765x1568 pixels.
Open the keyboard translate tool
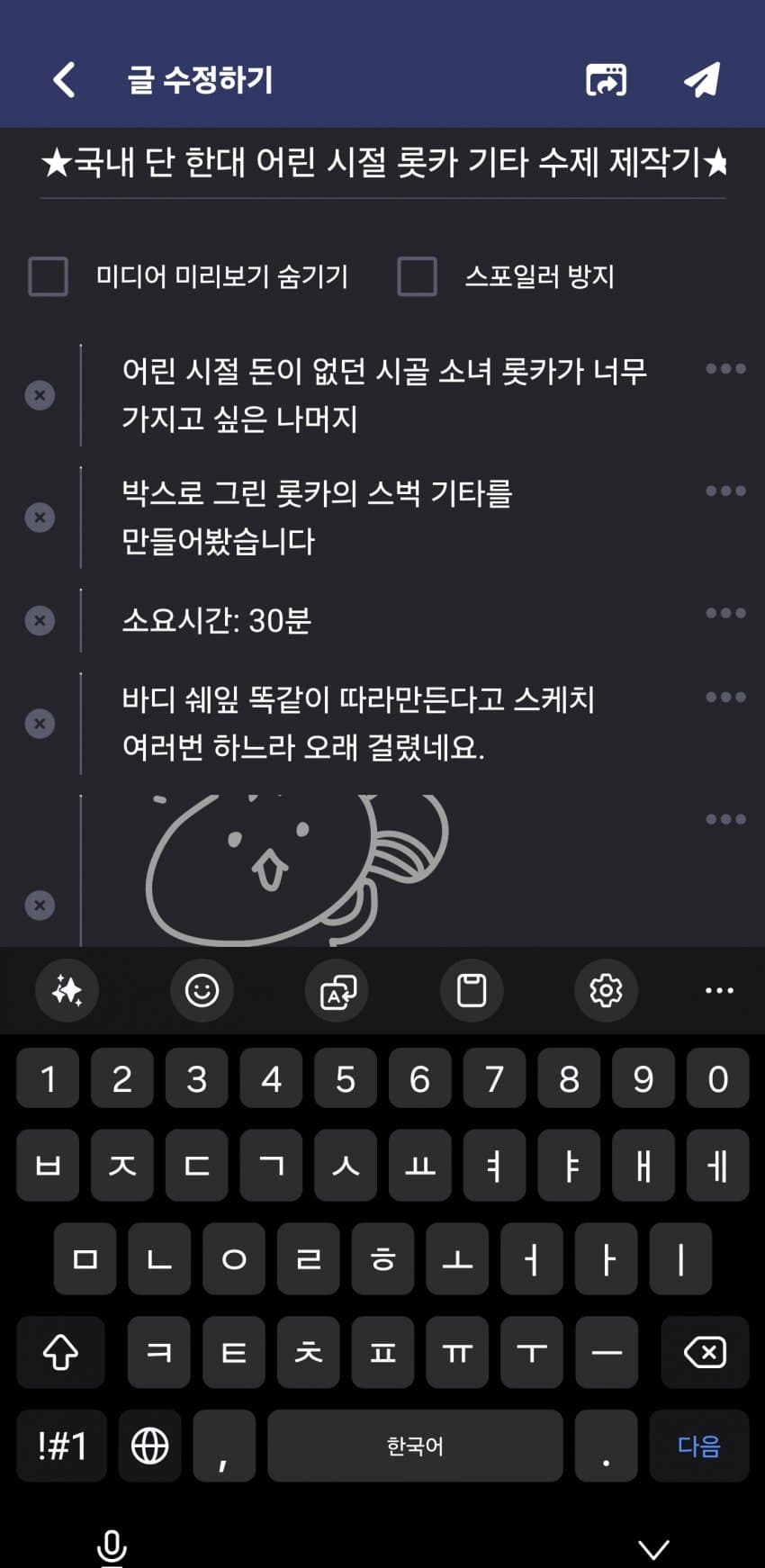coord(337,990)
